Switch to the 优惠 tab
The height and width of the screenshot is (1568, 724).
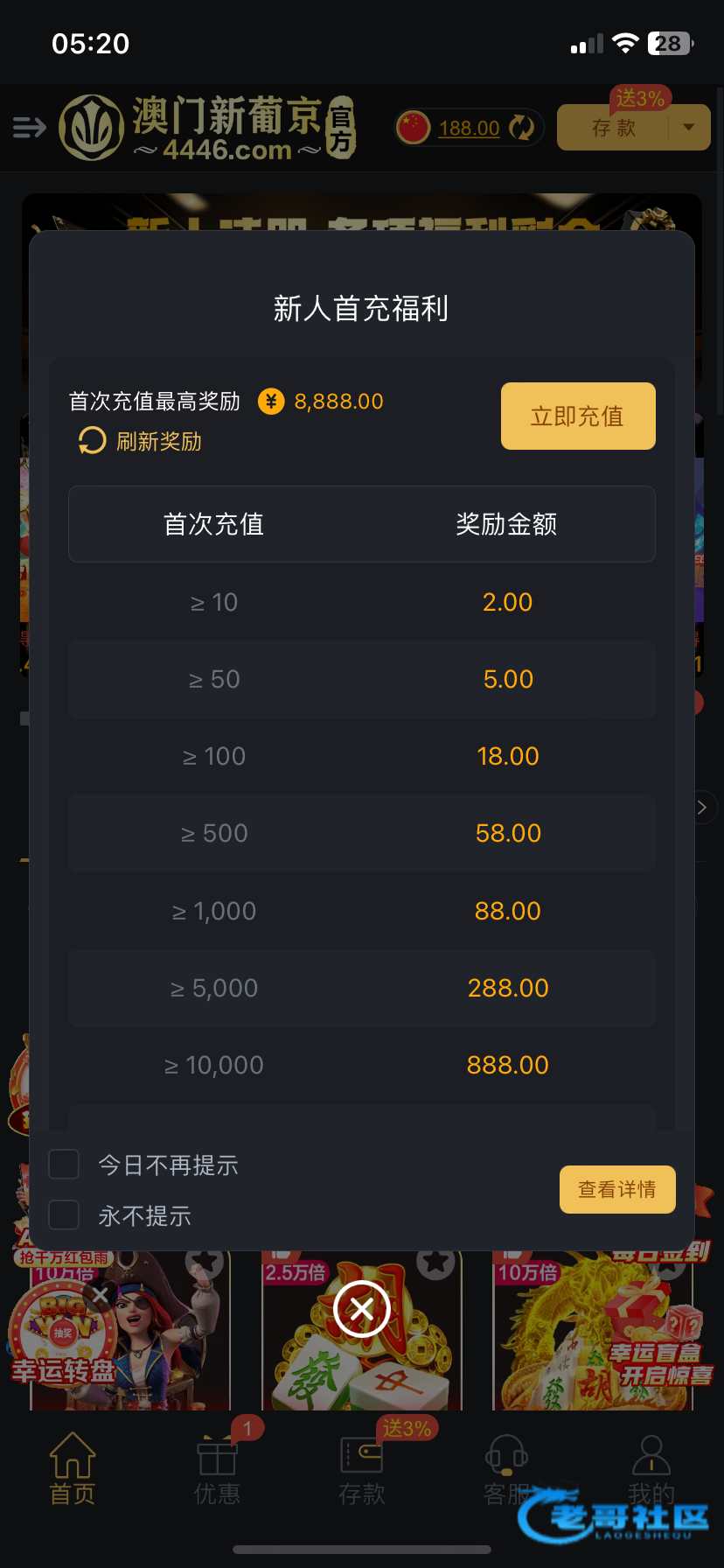click(217, 1469)
